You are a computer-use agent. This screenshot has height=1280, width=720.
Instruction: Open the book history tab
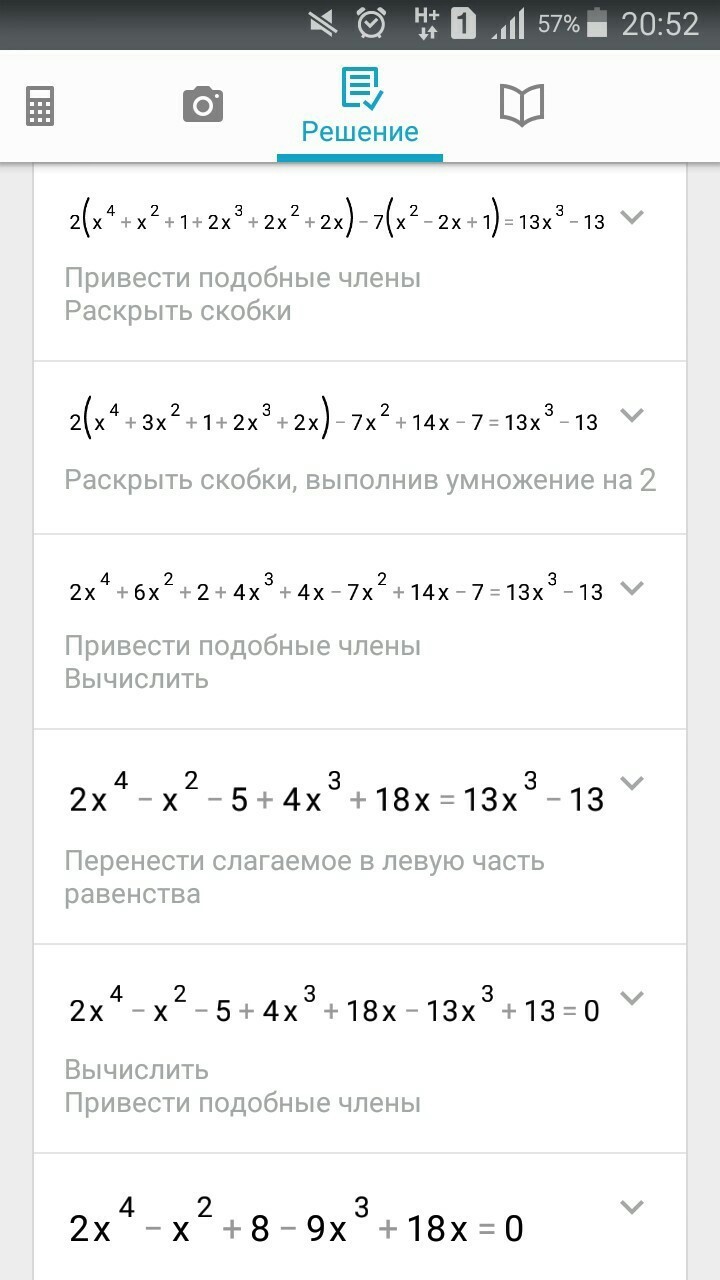(x=521, y=105)
